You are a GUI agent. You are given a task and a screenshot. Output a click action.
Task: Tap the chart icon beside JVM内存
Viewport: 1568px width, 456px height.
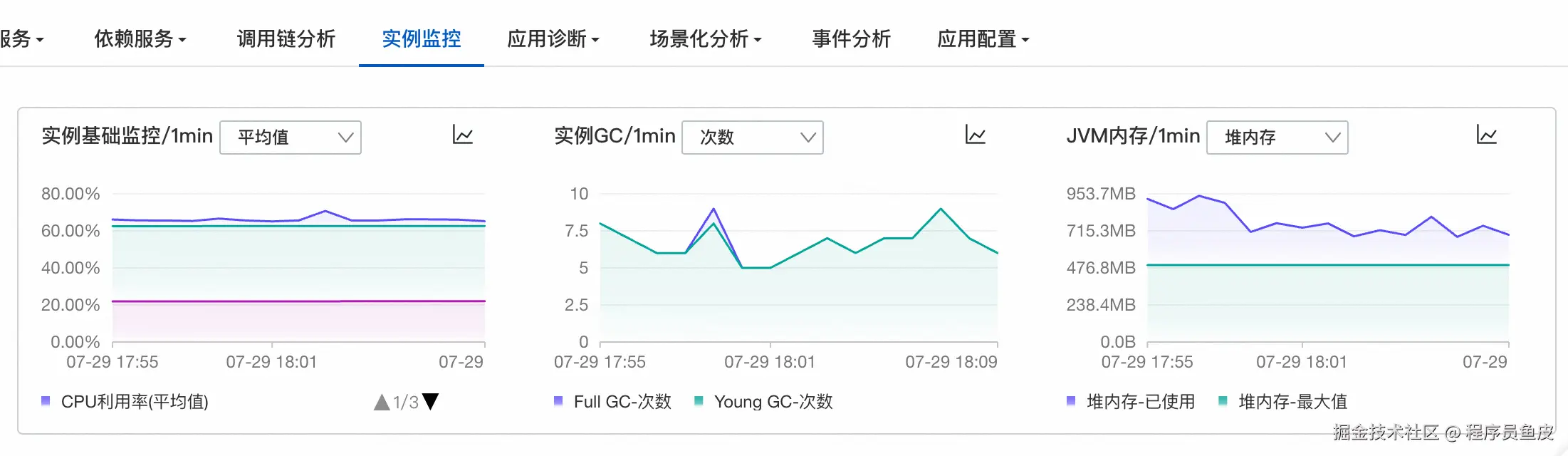(x=1487, y=135)
